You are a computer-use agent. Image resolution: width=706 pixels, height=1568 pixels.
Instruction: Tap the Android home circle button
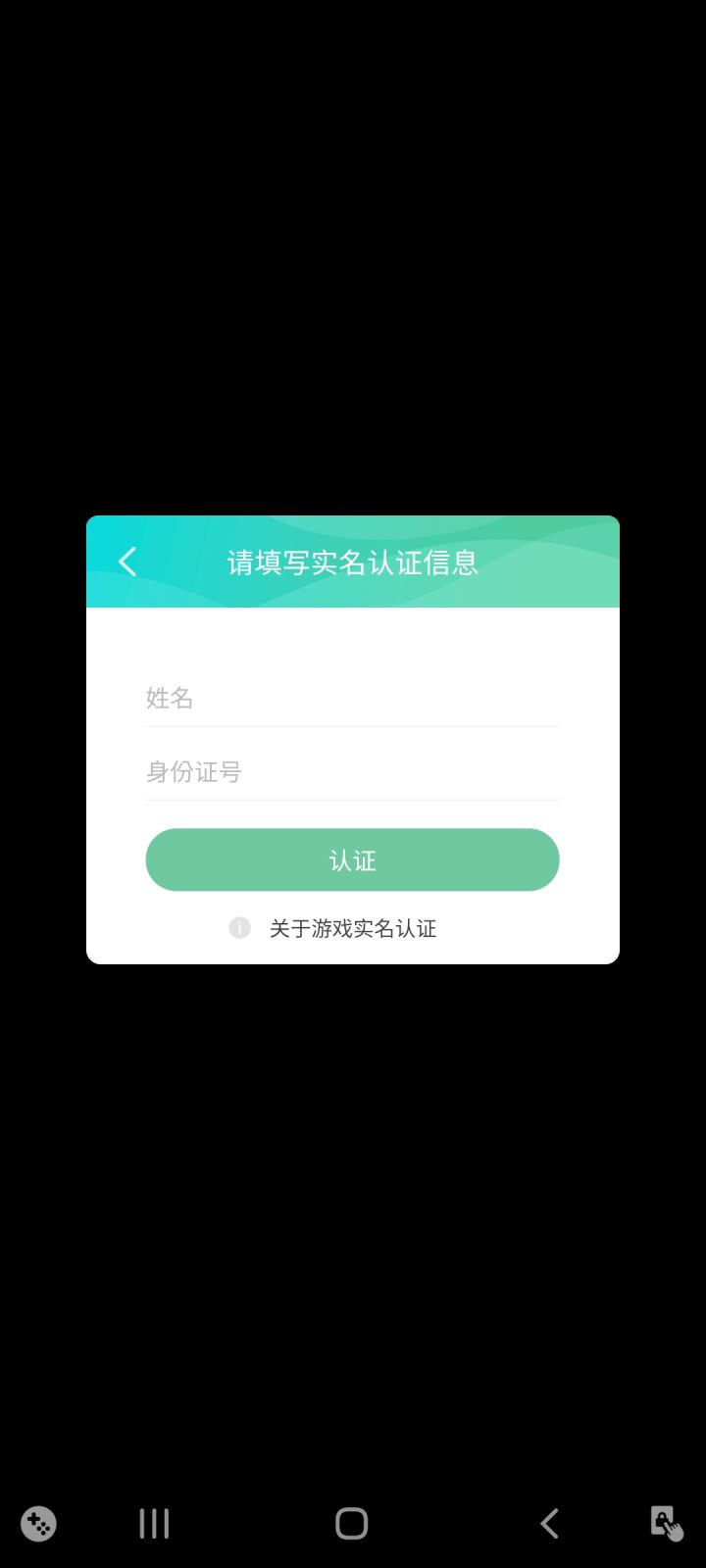(x=351, y=1523)
